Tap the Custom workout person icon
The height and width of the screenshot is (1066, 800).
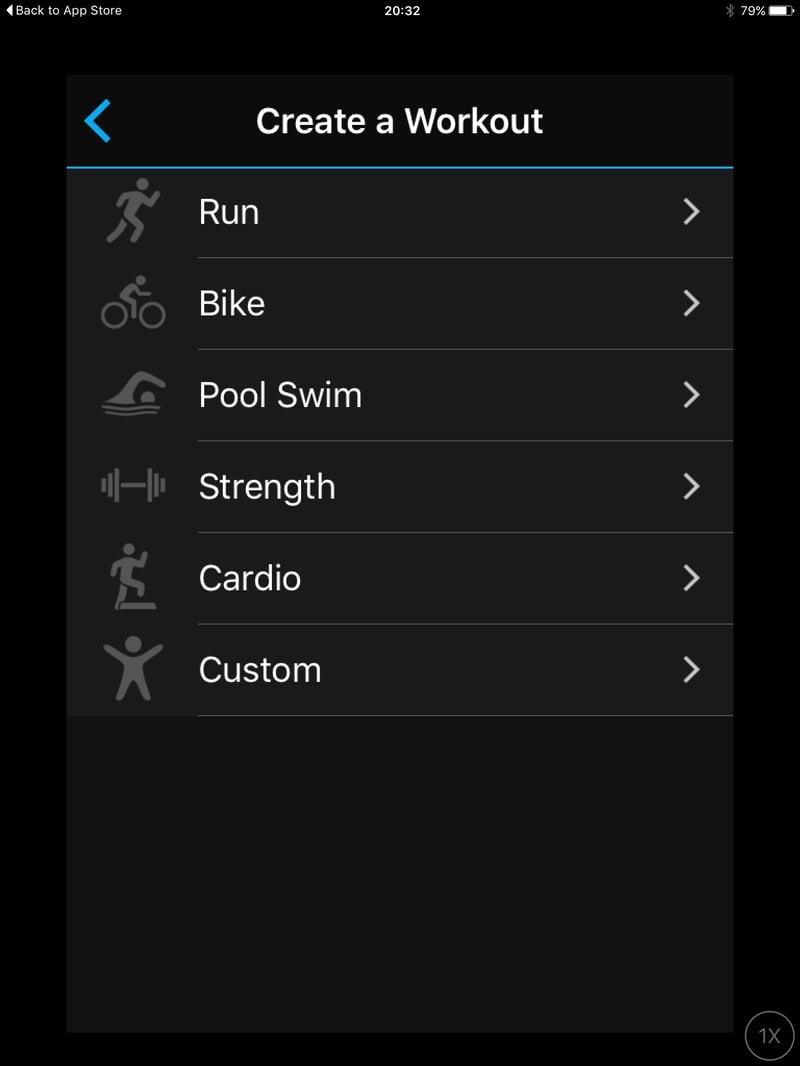coord(131,670)
